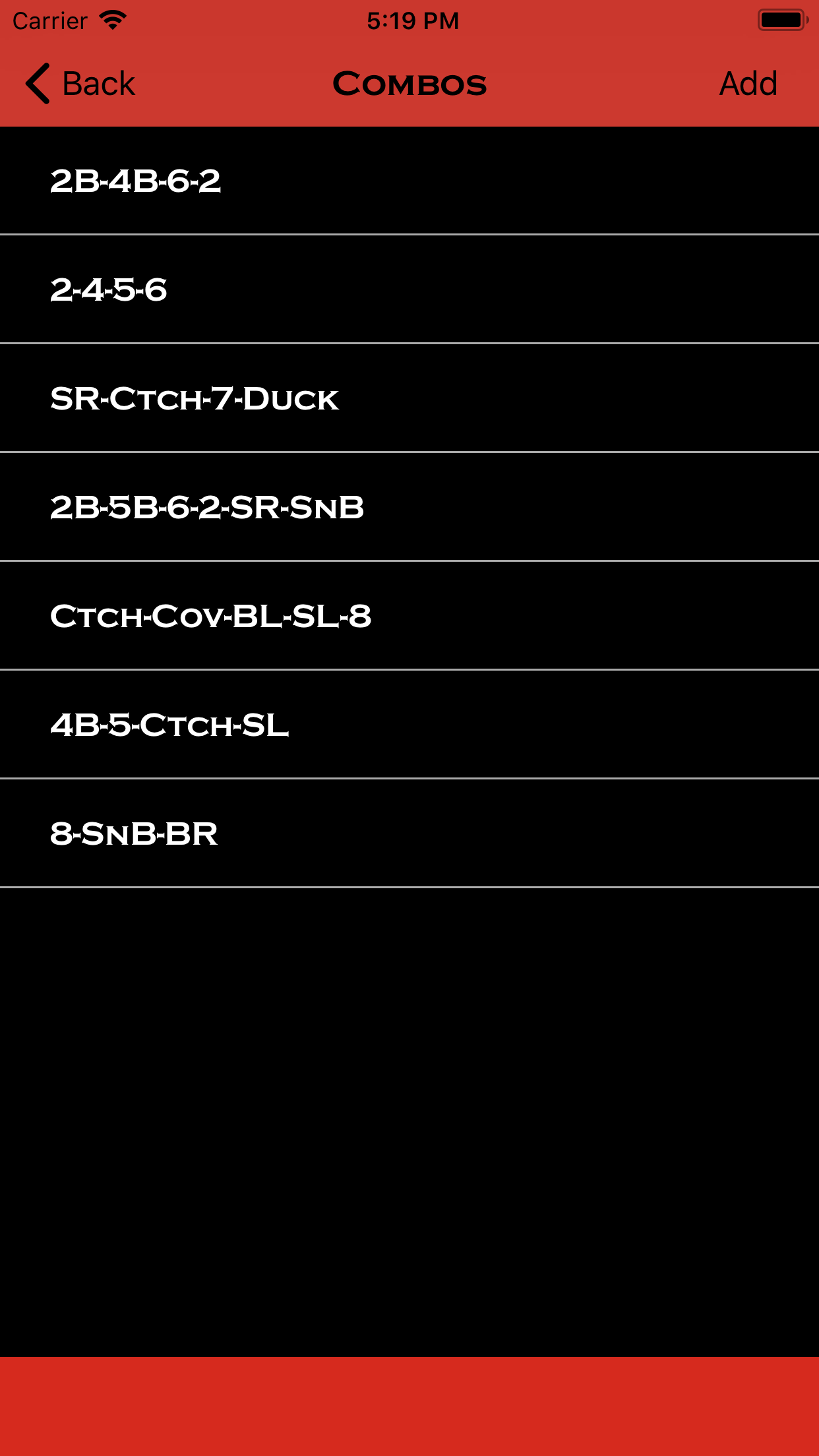Screen dimensions: 819x1456
Task: Select the 4B-5-Ctch-SL combo
Action: pyautogui.click(x=409, y=723)
